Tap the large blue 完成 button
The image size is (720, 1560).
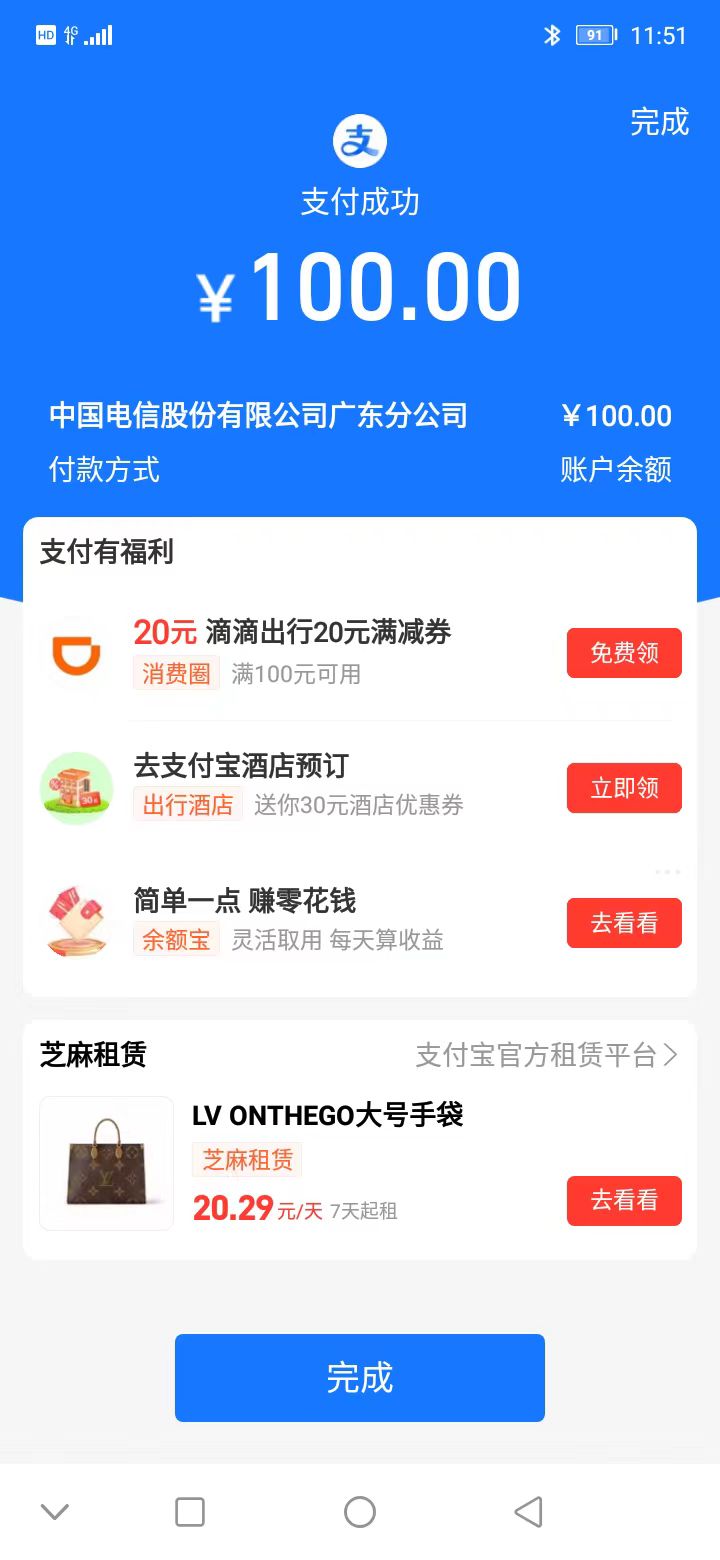point(360,1377)
